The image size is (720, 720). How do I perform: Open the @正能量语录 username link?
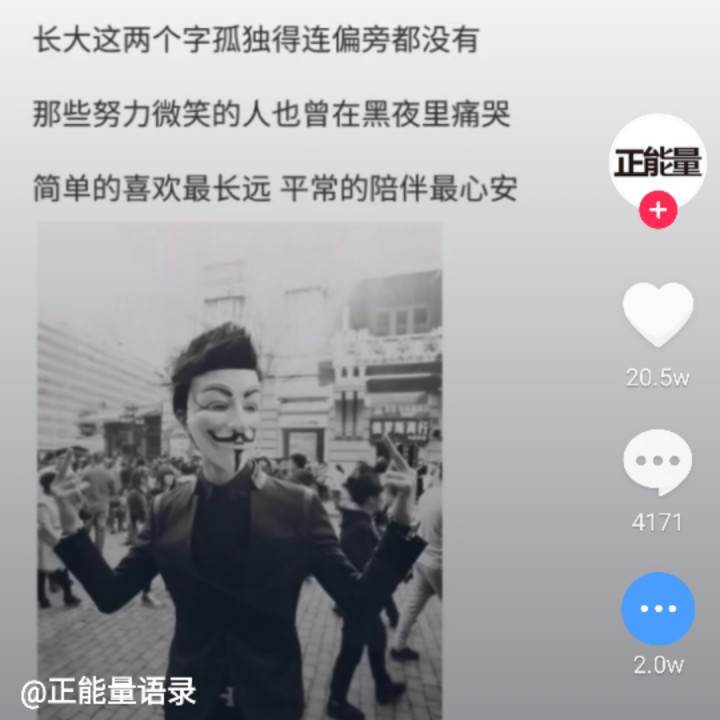point(108,691)
